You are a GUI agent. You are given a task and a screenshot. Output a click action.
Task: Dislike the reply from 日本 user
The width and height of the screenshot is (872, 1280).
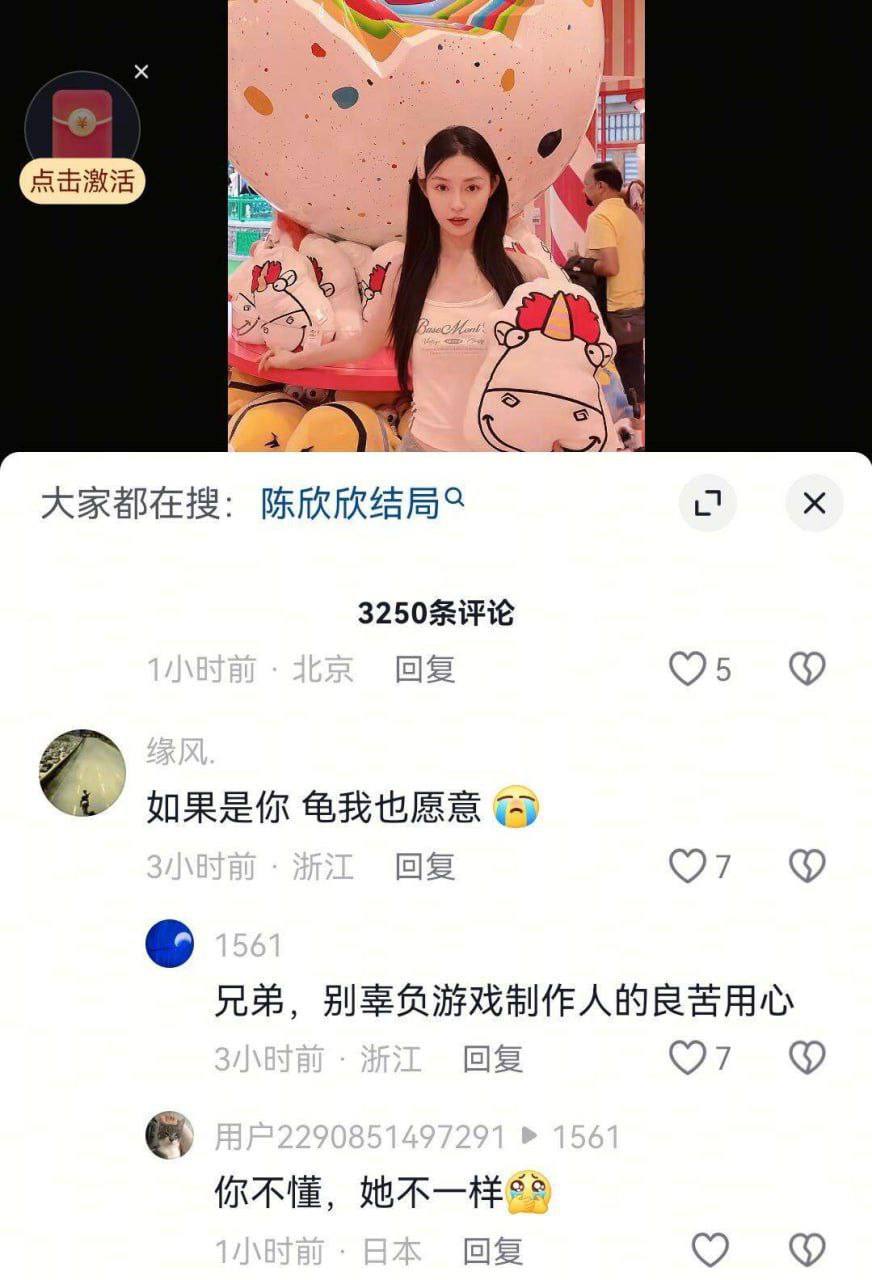click(x=807, y=1249)
